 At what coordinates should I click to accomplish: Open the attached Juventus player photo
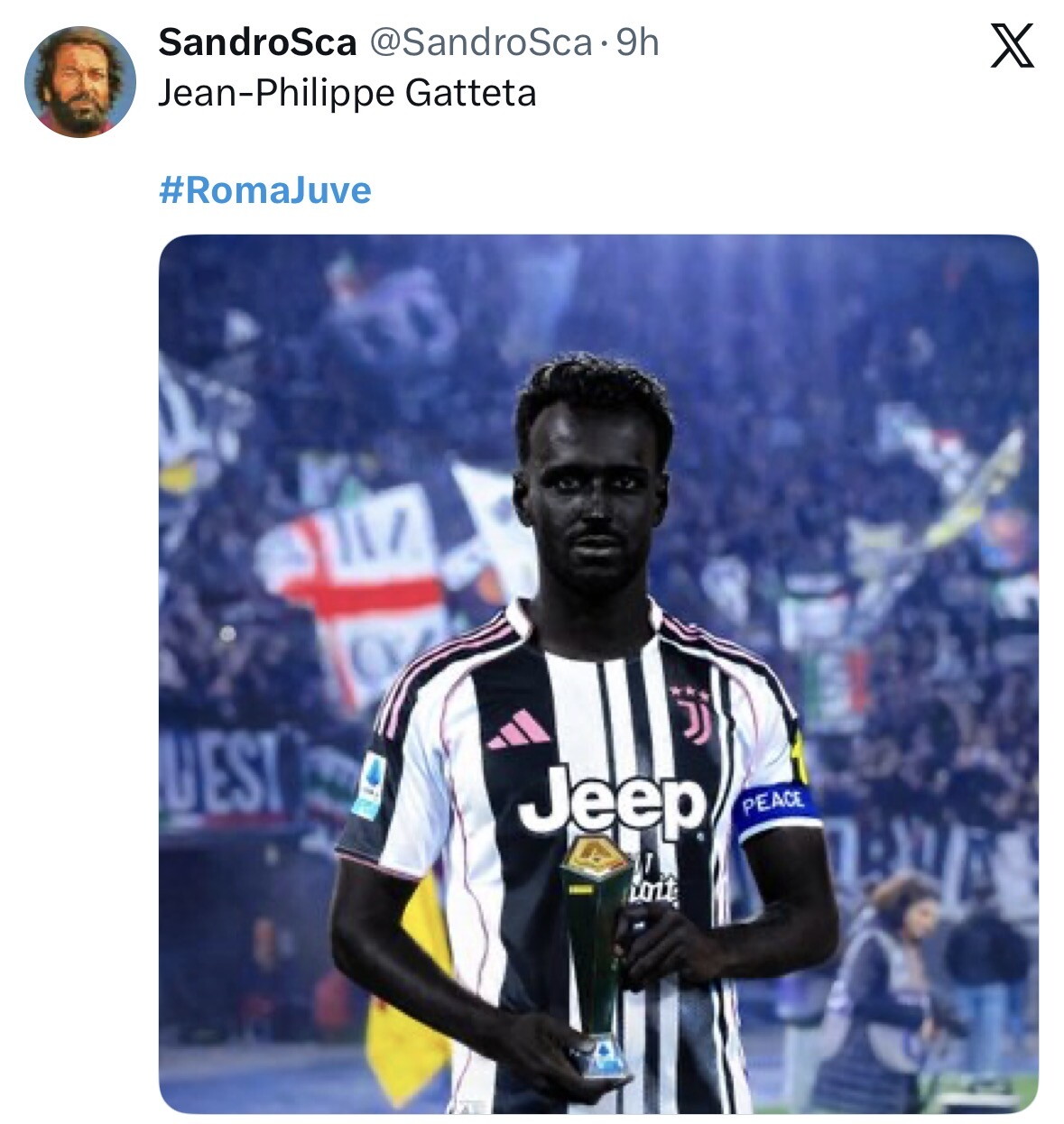(x=597, y=673)
